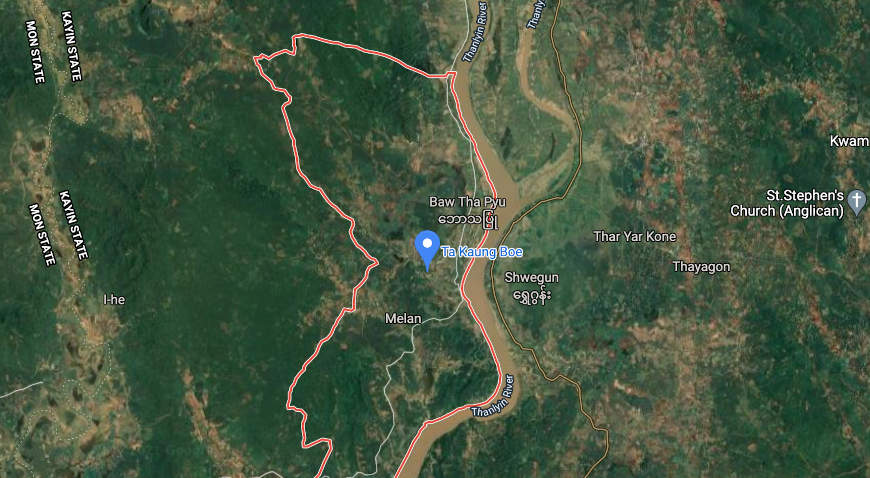Open St. Stephen's Church (Anglican) place marker
The width and height of the screenshot is (870, 478).
coord(857,202)
